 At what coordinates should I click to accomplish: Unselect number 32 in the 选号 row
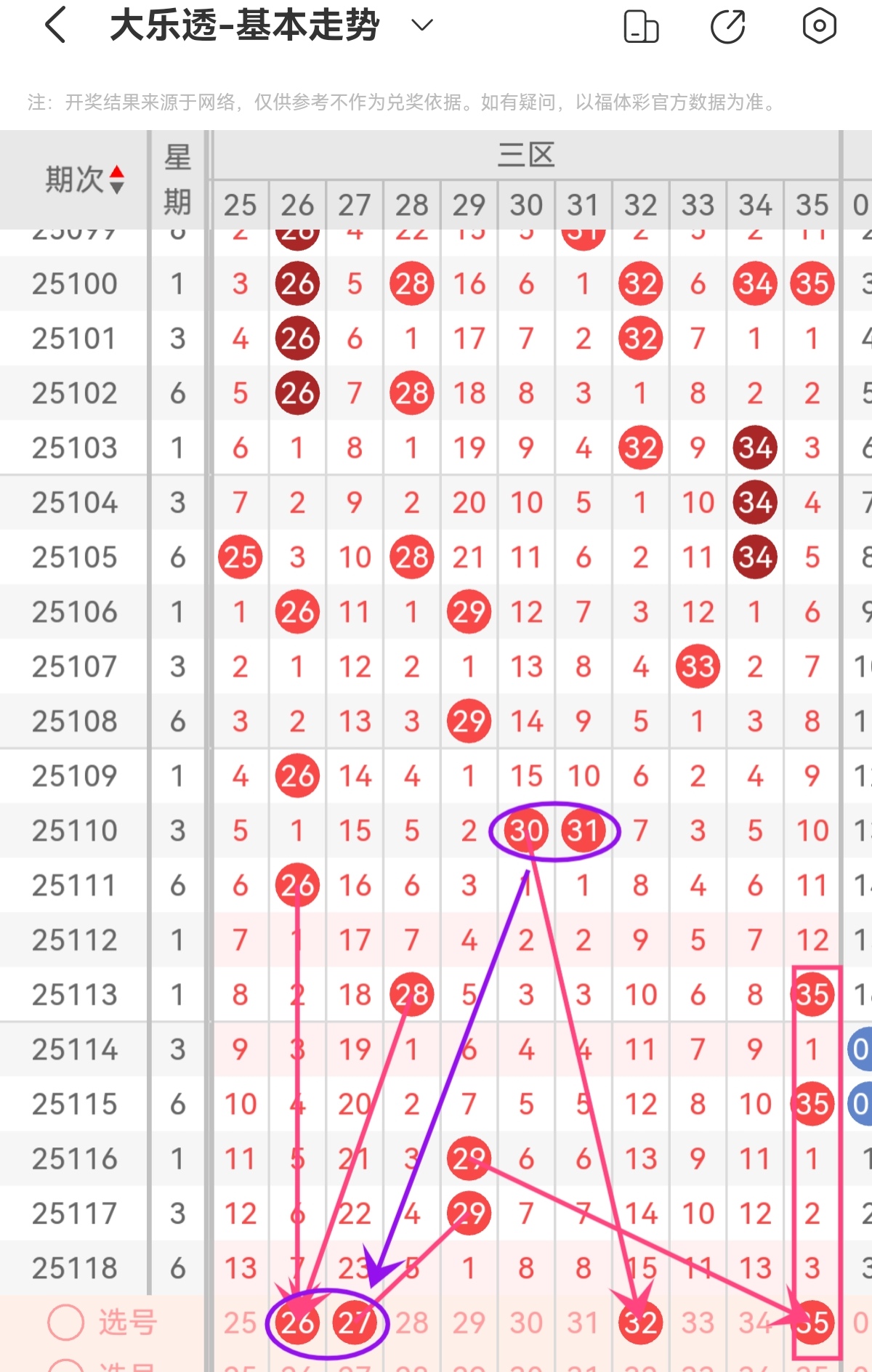click(640, 1323)
